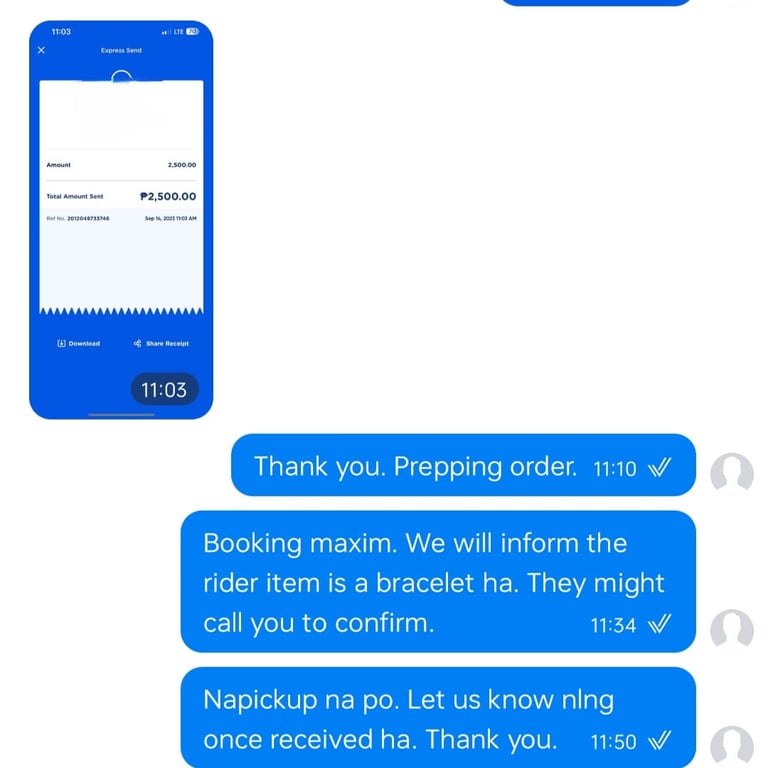Tap the avatar beside the "Prepping order" message
Screen dimensions: 768x768
pyautogui.click(x=731, y=473)
